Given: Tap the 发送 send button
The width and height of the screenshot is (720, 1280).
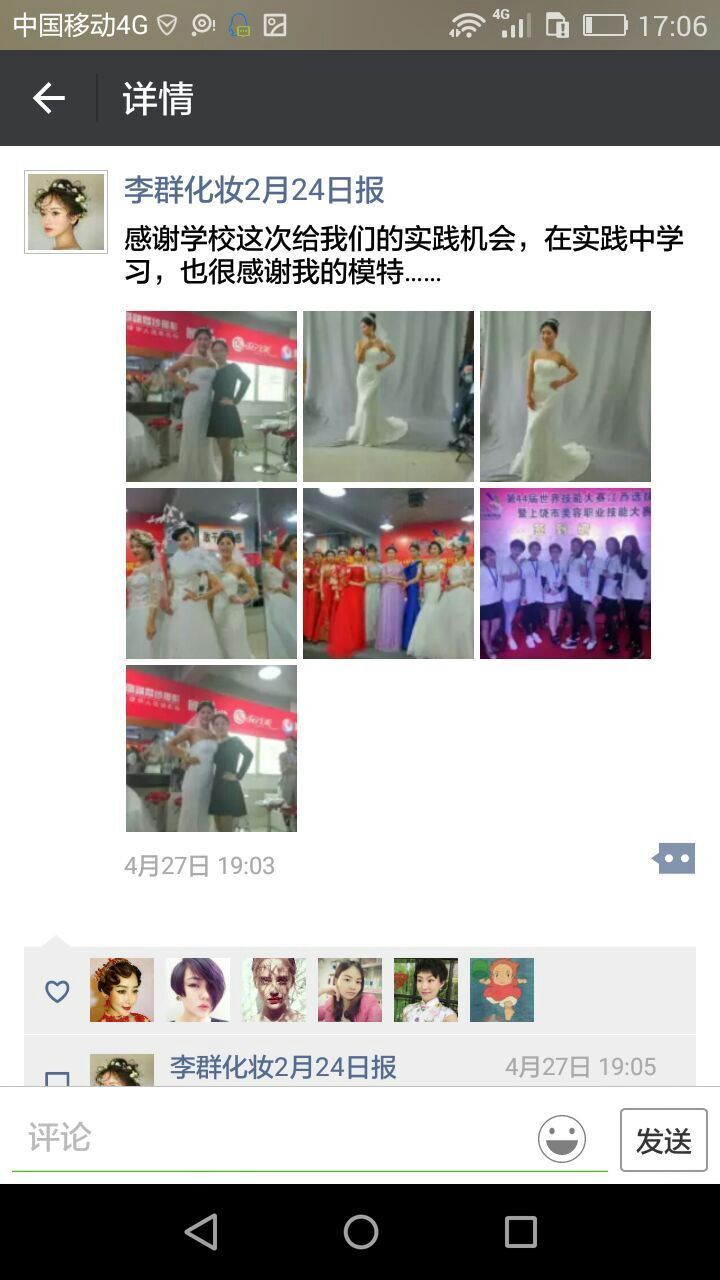Looking at the screenshot, I should point(663,1139).
